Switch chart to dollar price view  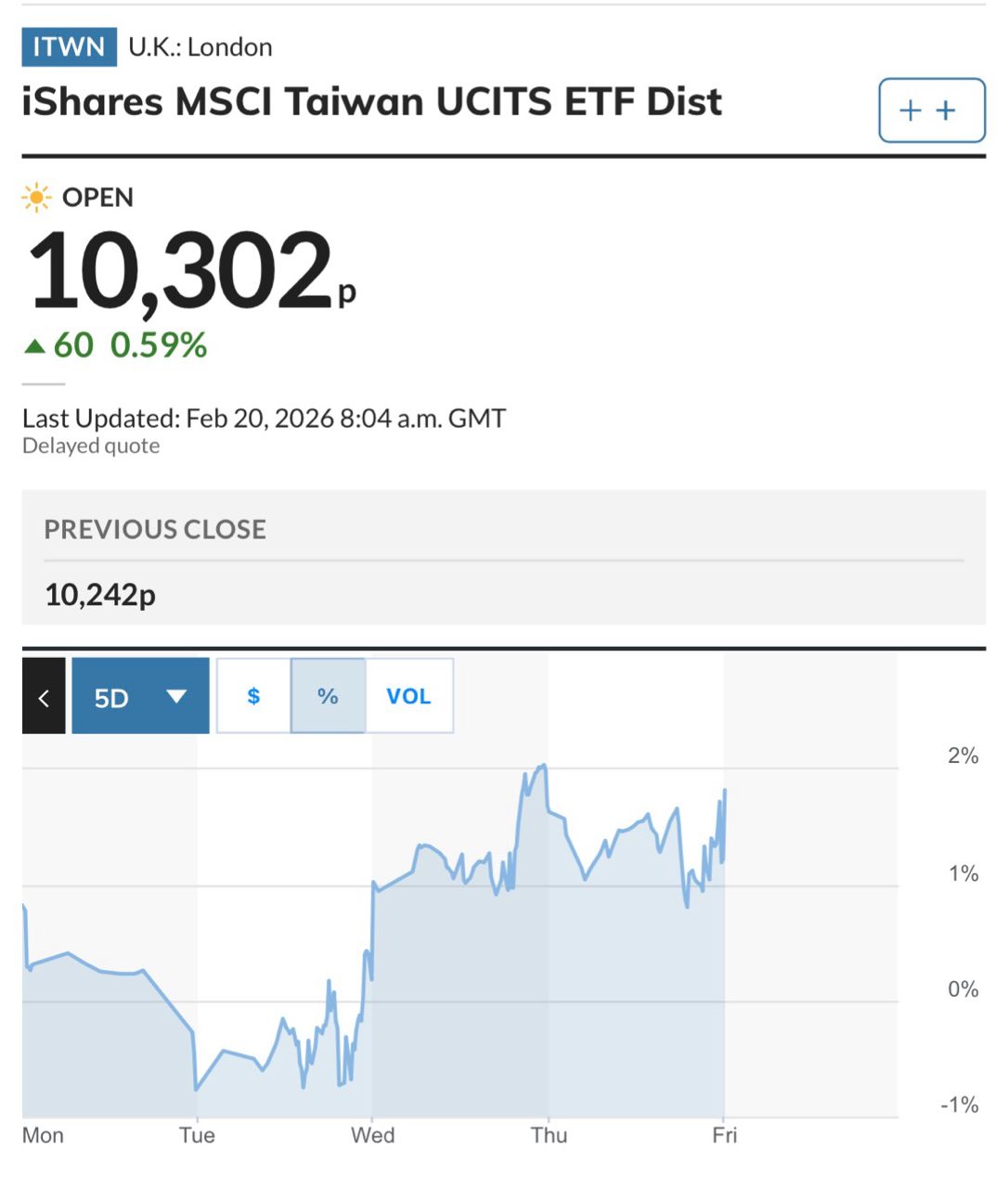pyautogui.click(x=253, y=696)
